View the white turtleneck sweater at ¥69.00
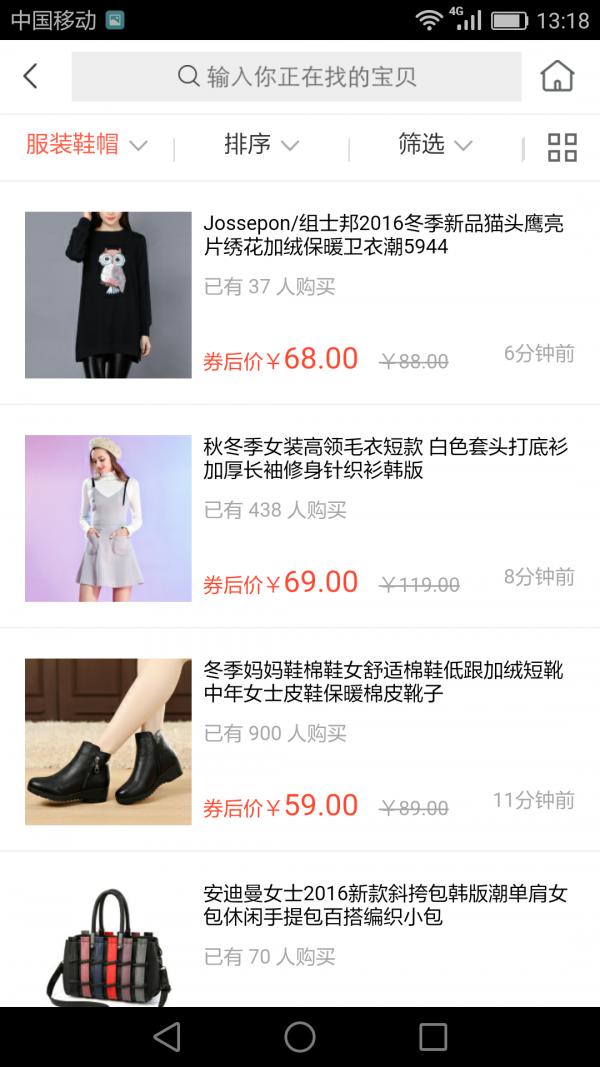Screen dimensions: 600x1067 point(300,517)
